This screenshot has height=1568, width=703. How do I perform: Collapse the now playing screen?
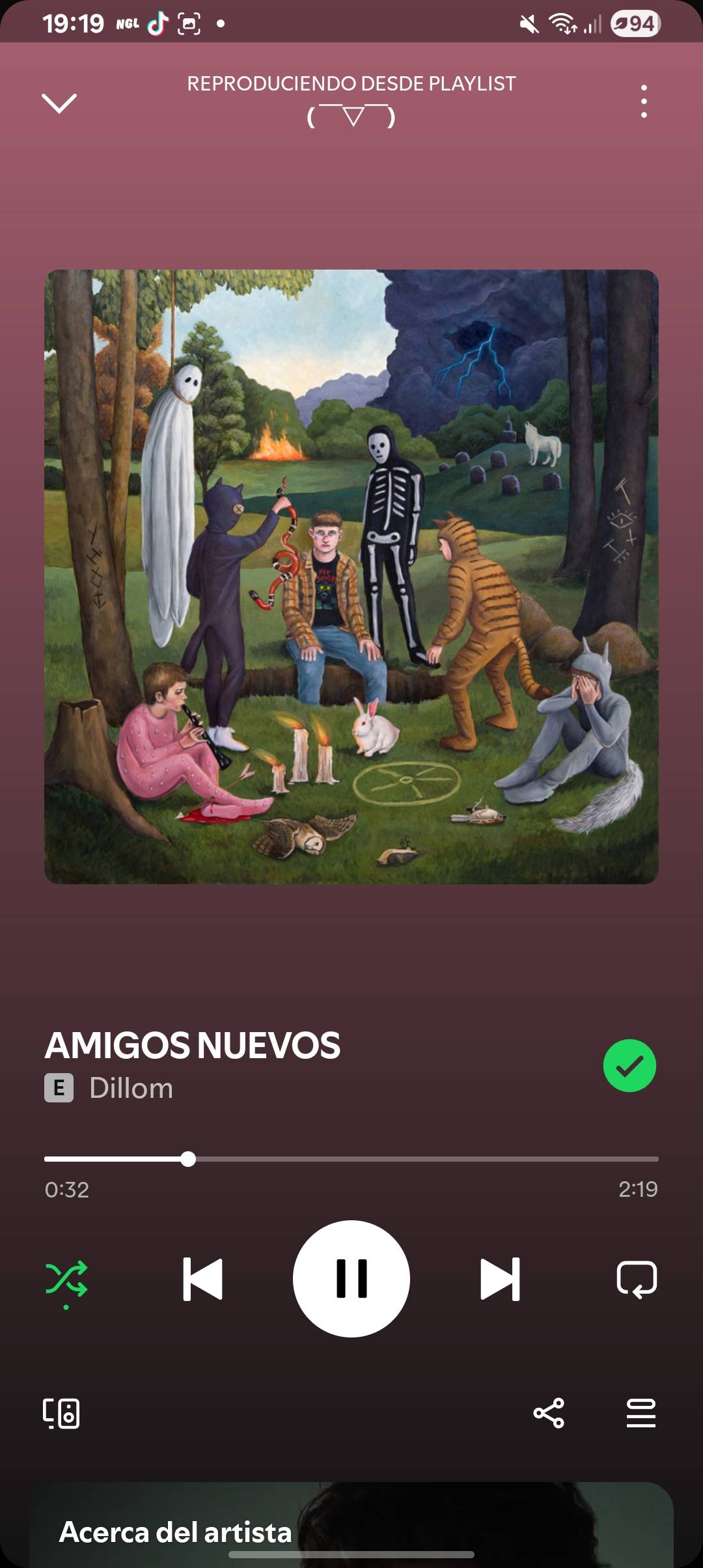click(59, 102)
